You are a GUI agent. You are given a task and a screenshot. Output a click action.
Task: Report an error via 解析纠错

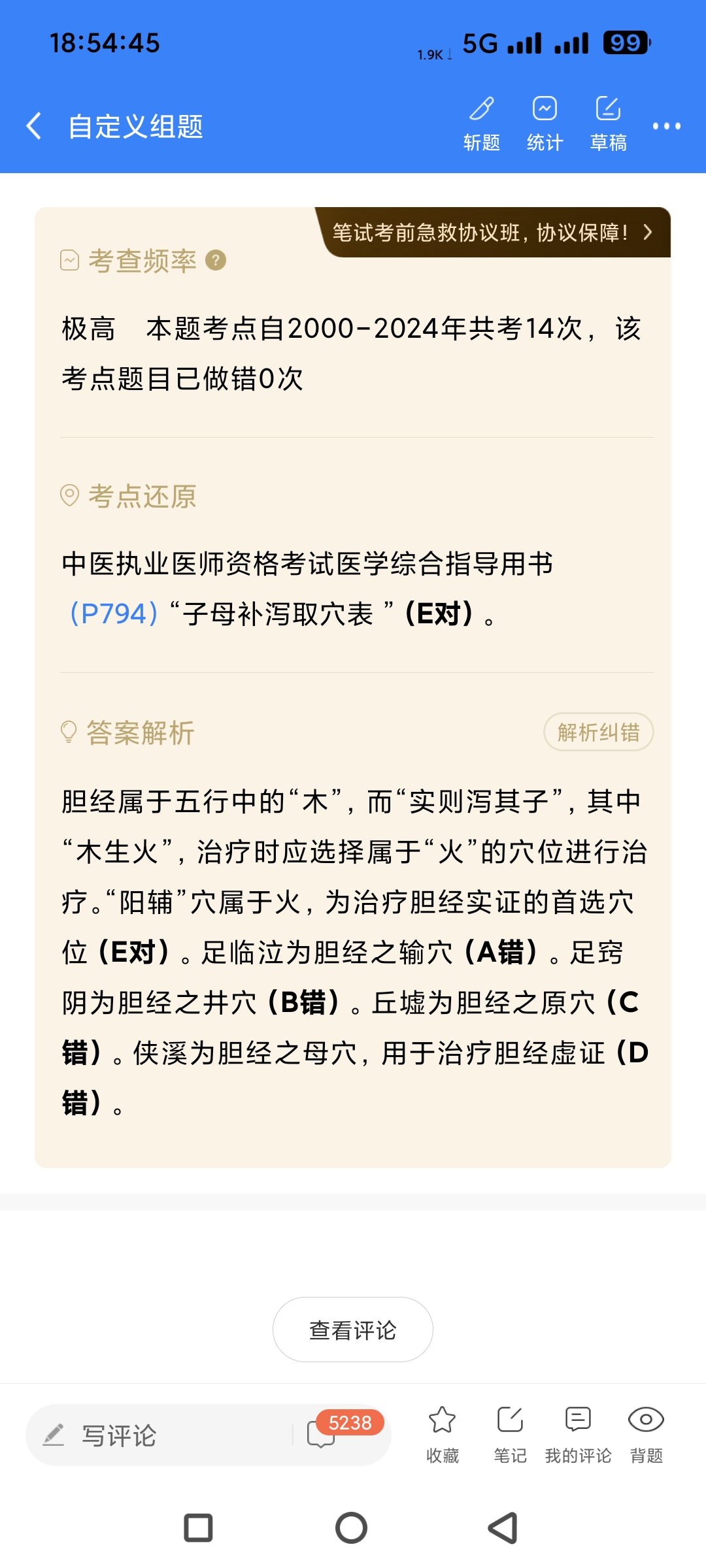(x=598, y=732)
